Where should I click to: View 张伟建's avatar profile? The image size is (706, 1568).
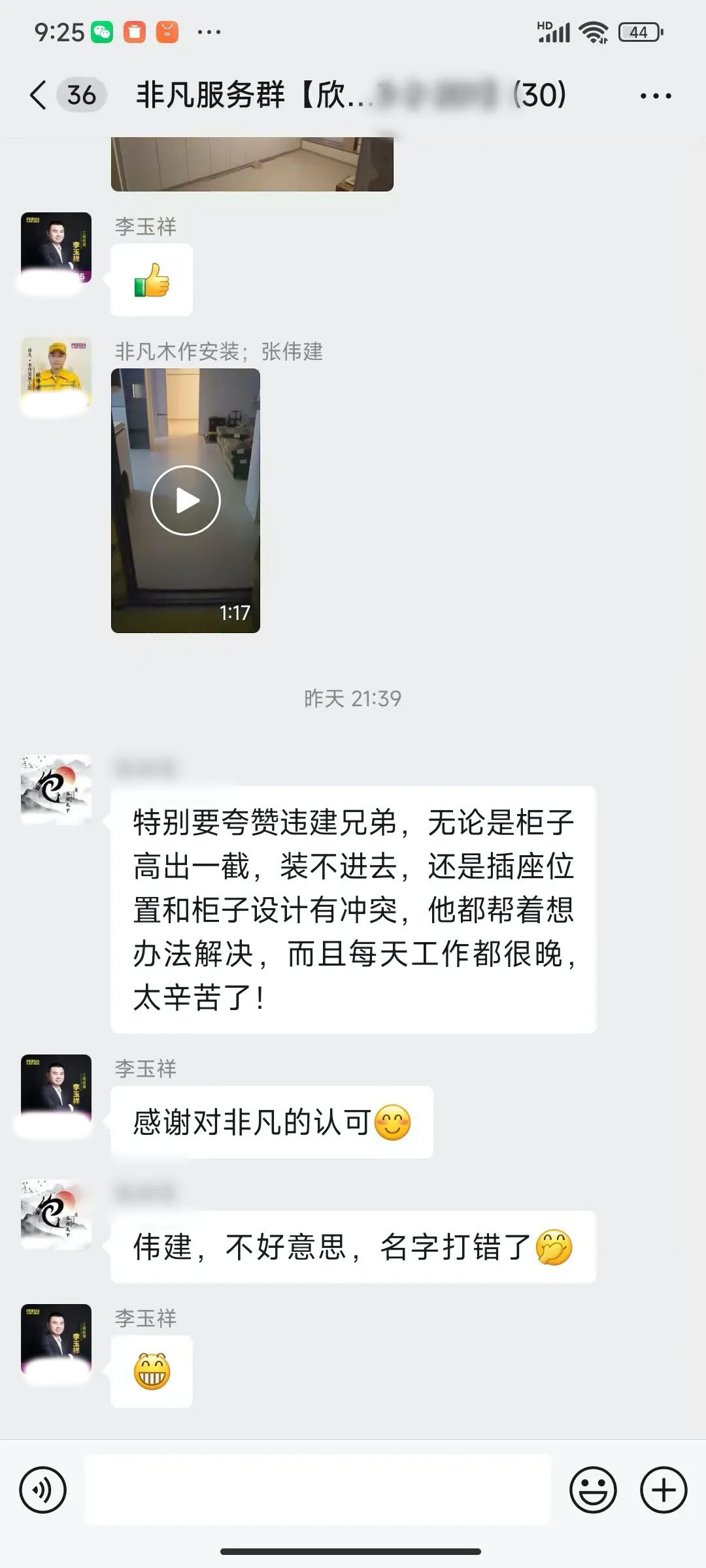56,373
